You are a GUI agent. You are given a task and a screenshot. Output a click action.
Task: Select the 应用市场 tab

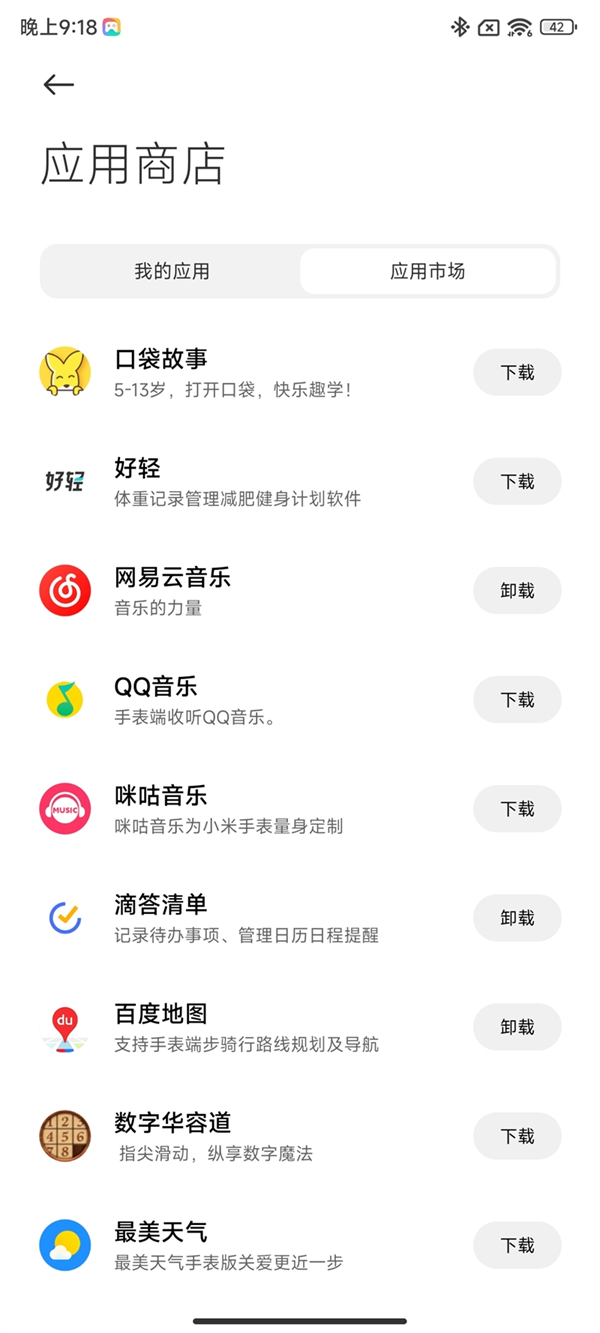pyautogui.click(x=427, y=271)
